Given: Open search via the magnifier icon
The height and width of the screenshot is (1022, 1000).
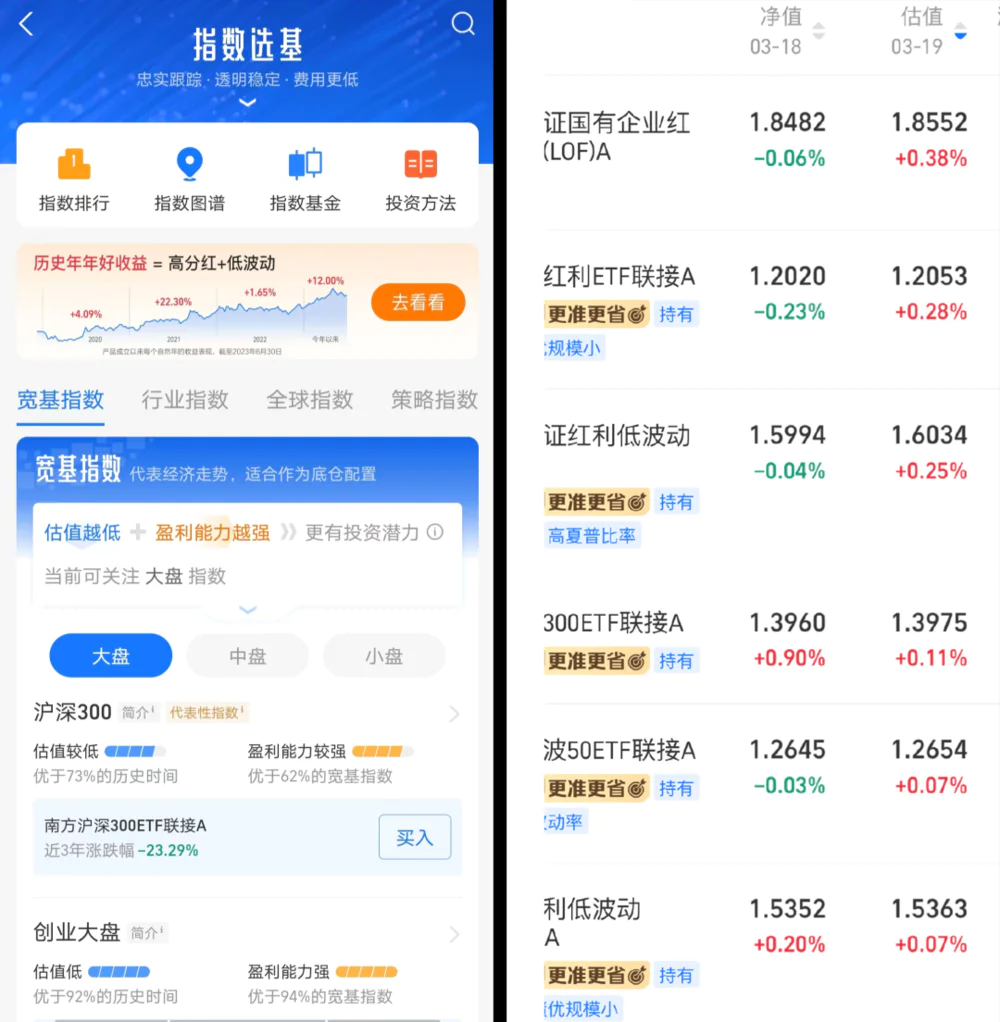Looking at the screenshot, I should 463,24.
